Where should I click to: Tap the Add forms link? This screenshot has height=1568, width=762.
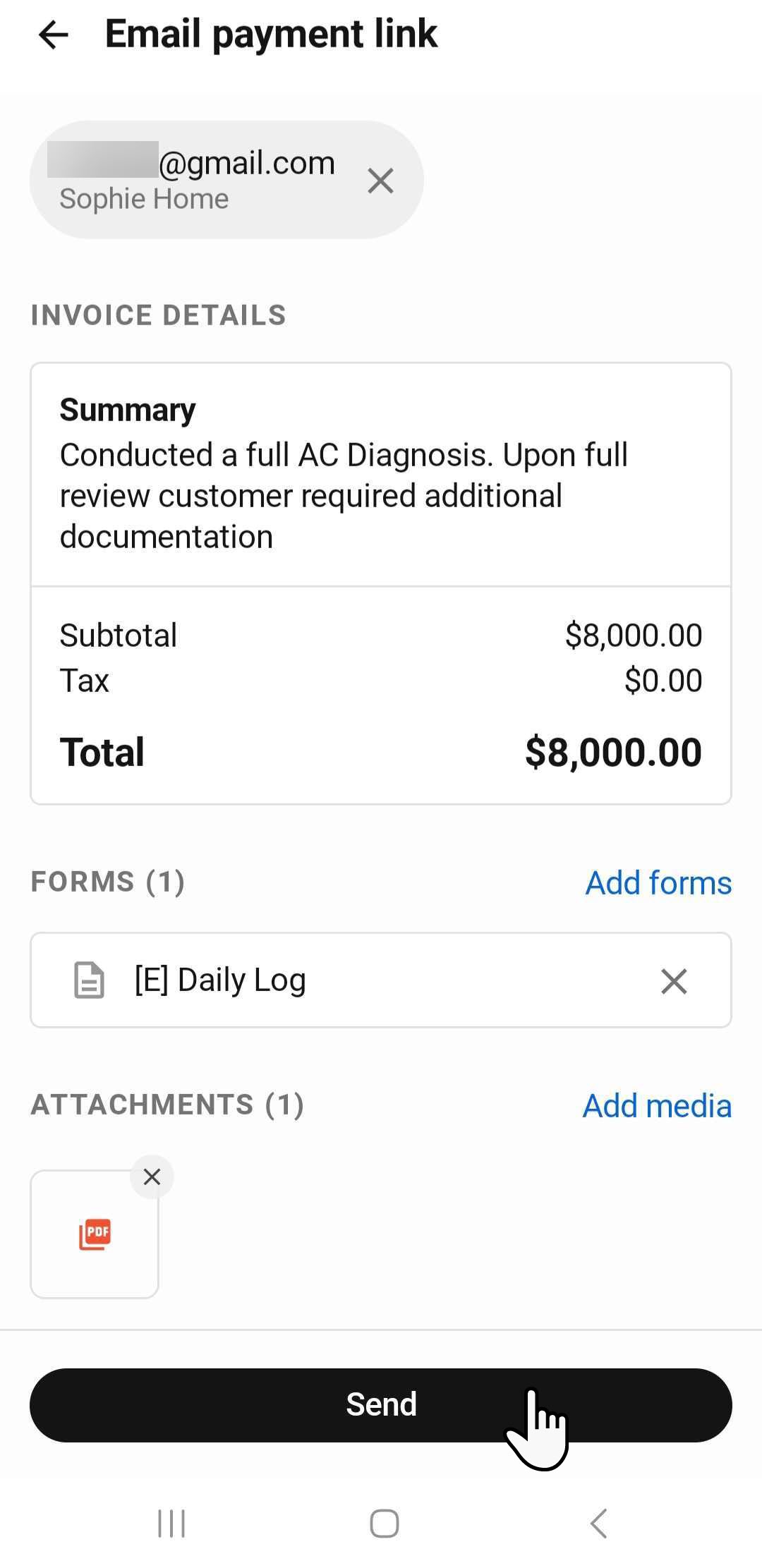point(658,882)
